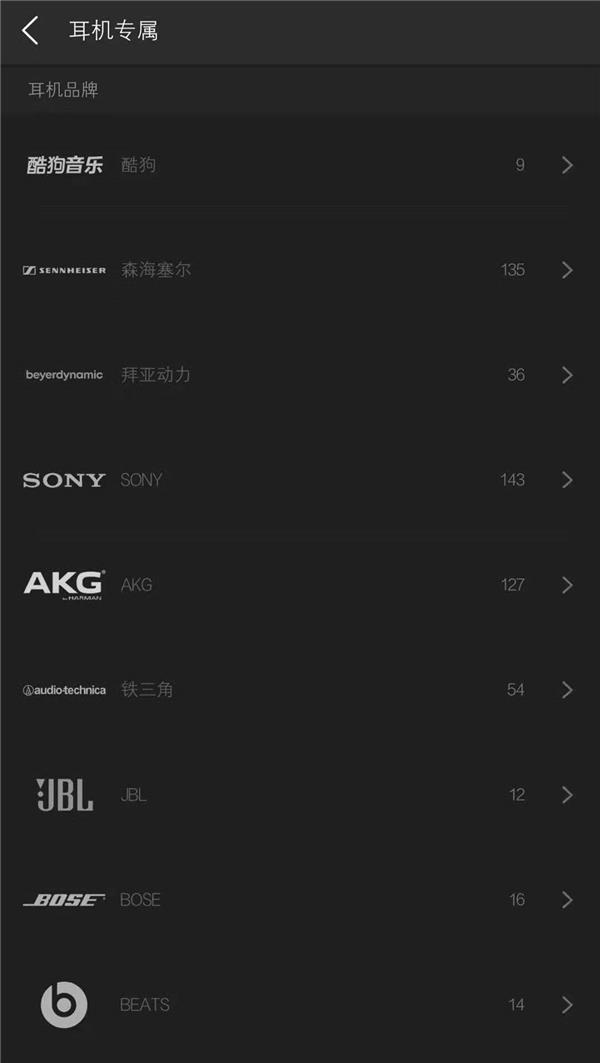
Task: Select the 拜亚动力 brand row
Action: coord(300,375)
